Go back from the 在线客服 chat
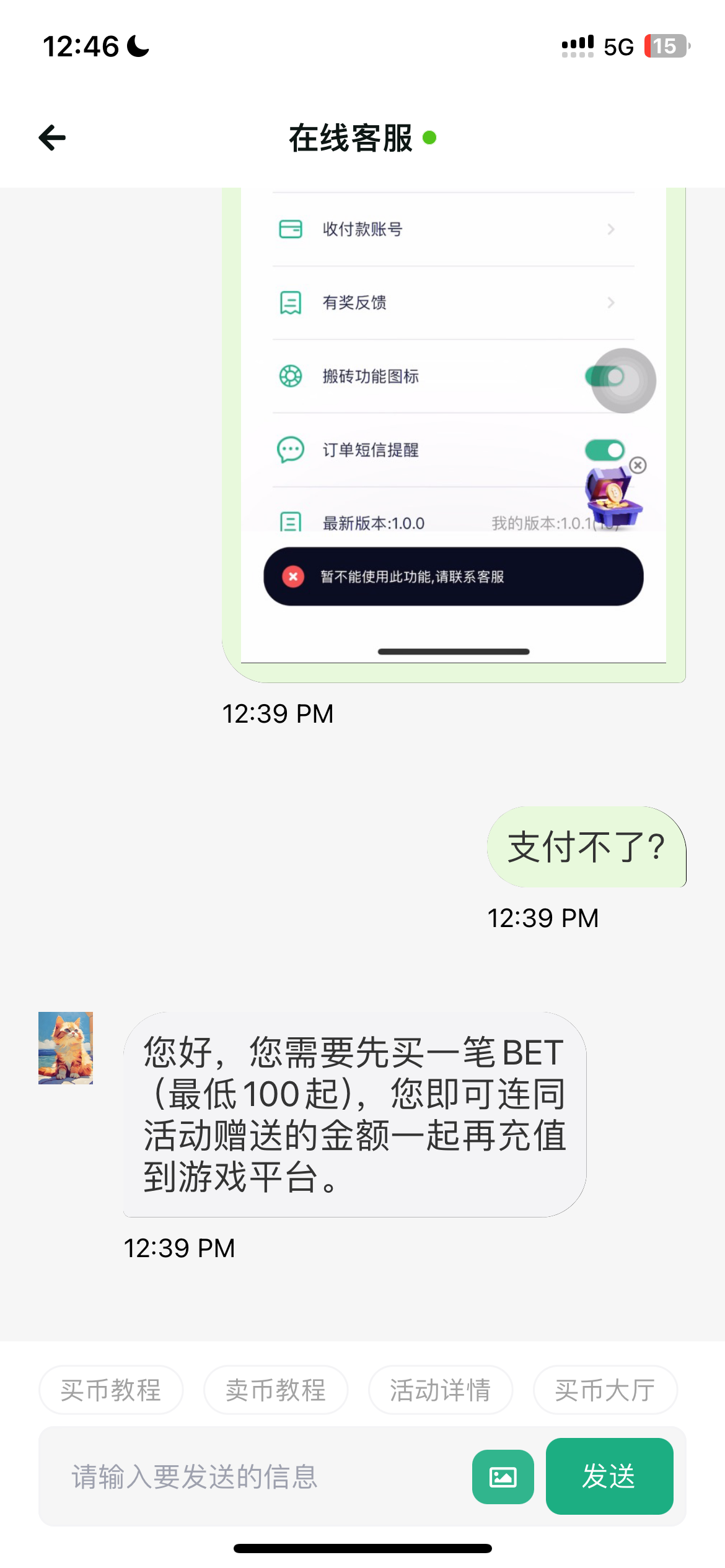The width and height of the screenshot is (725, 1568). [52, 137]
